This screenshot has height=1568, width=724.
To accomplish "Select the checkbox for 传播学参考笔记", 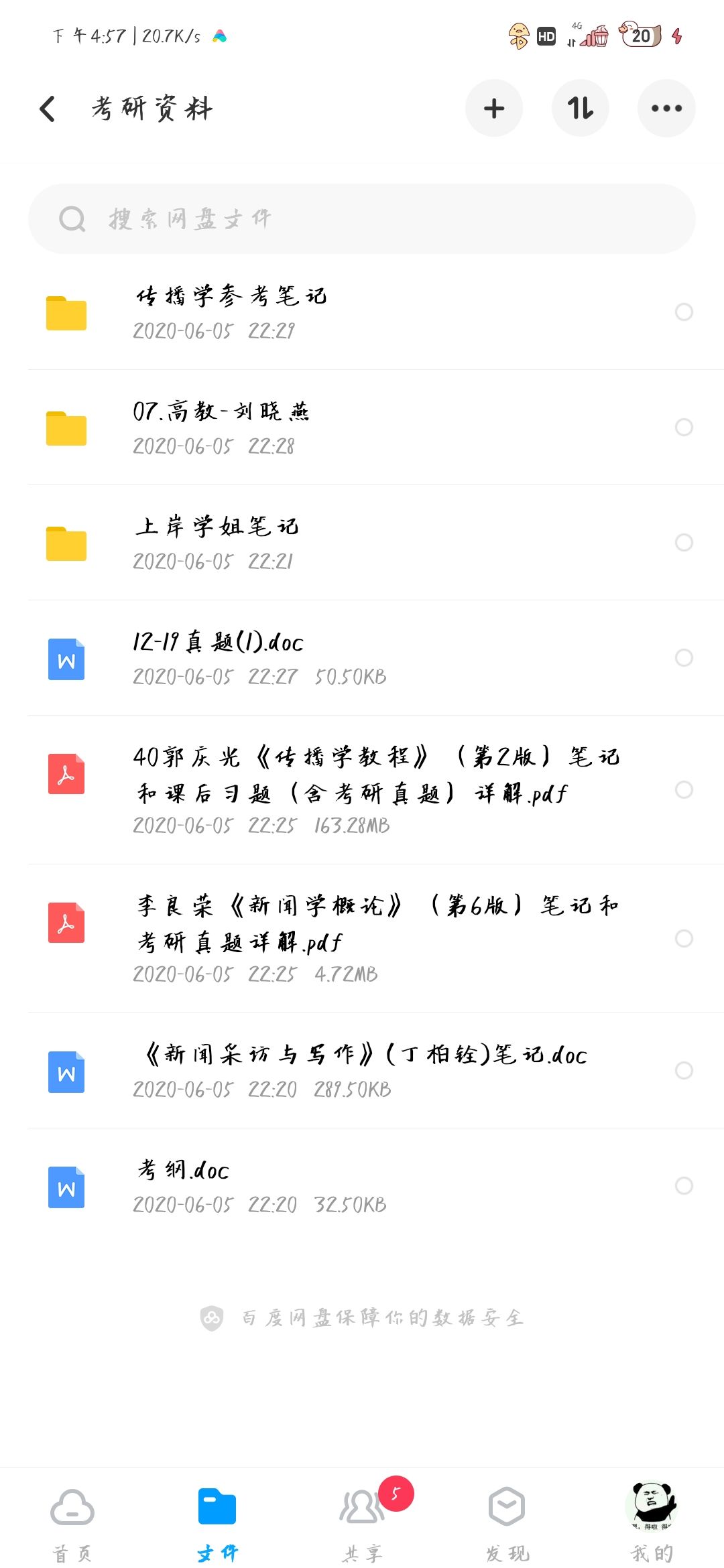I will [684, 312].
